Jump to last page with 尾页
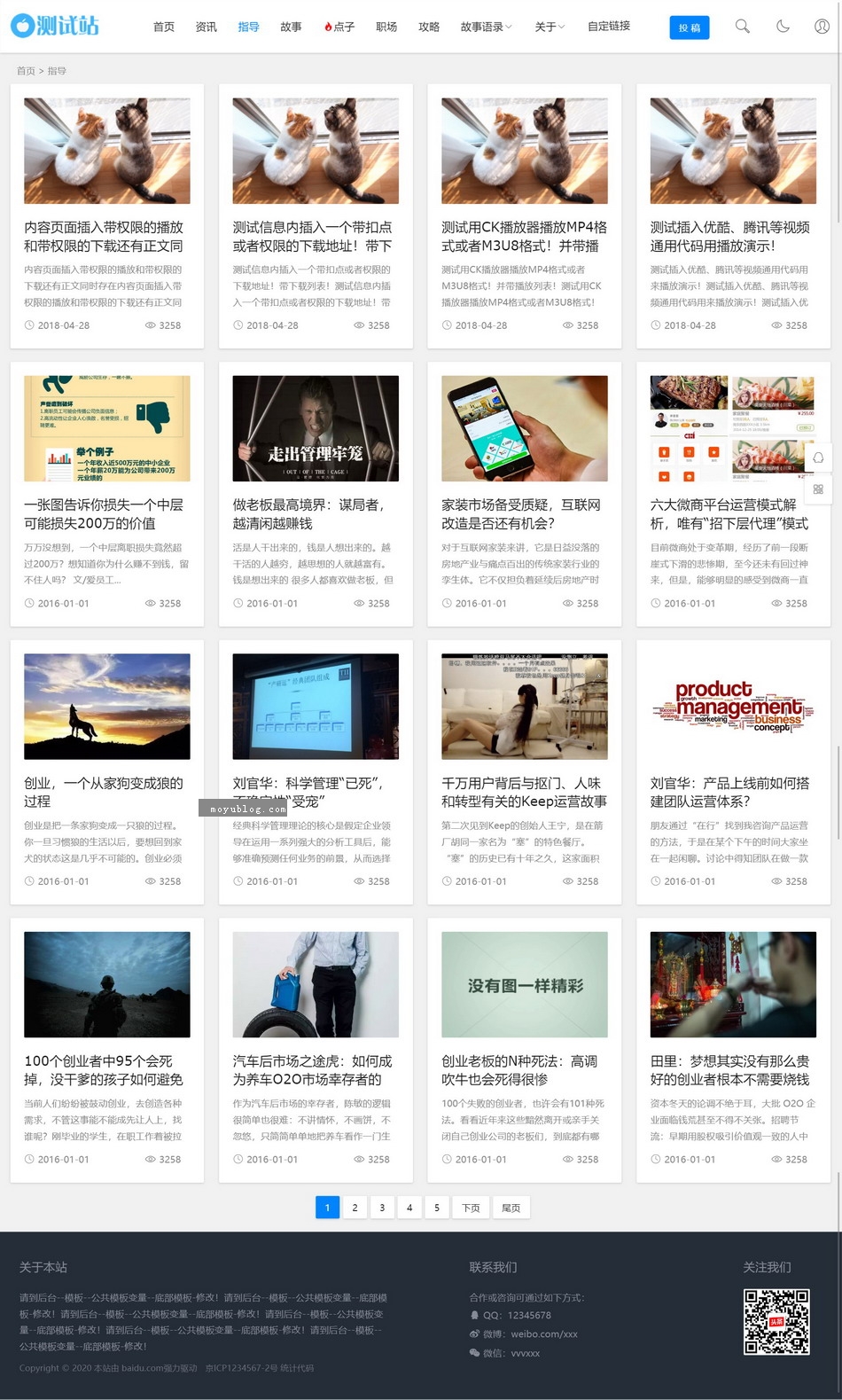 (x=511, y=1208)
